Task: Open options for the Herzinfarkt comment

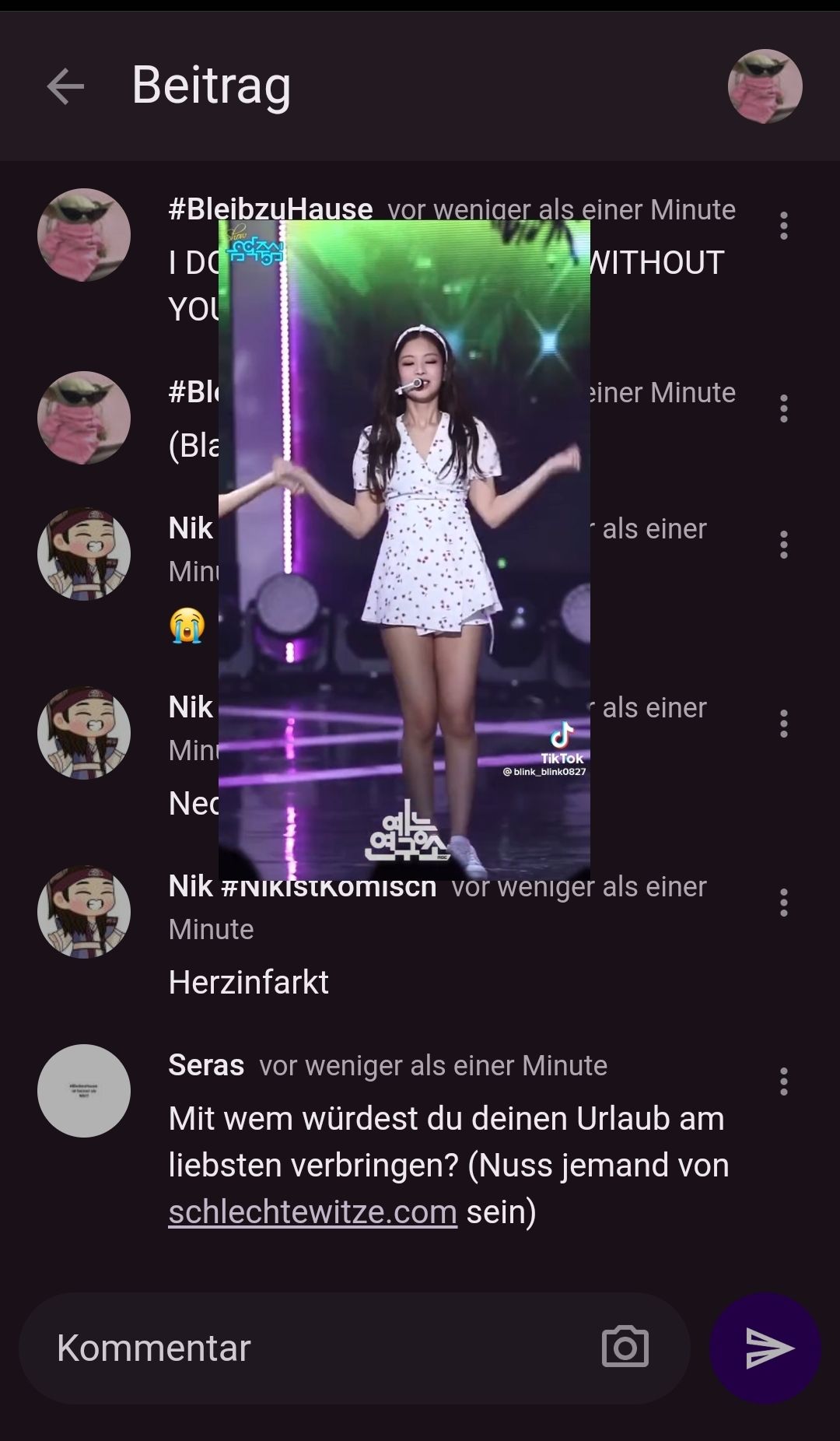Action: tap(783, 903)
